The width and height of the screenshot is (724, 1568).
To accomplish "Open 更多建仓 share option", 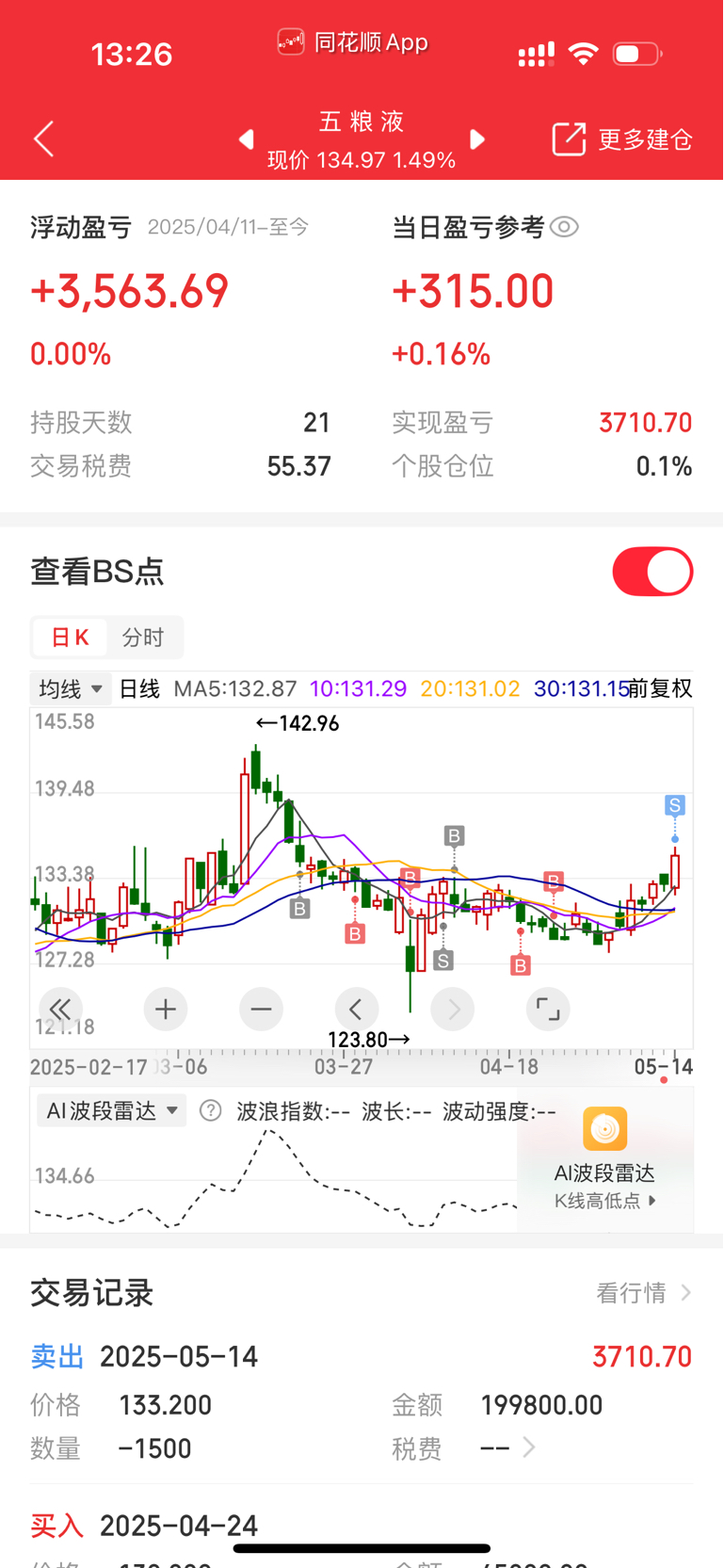I will tap(622, 139).
